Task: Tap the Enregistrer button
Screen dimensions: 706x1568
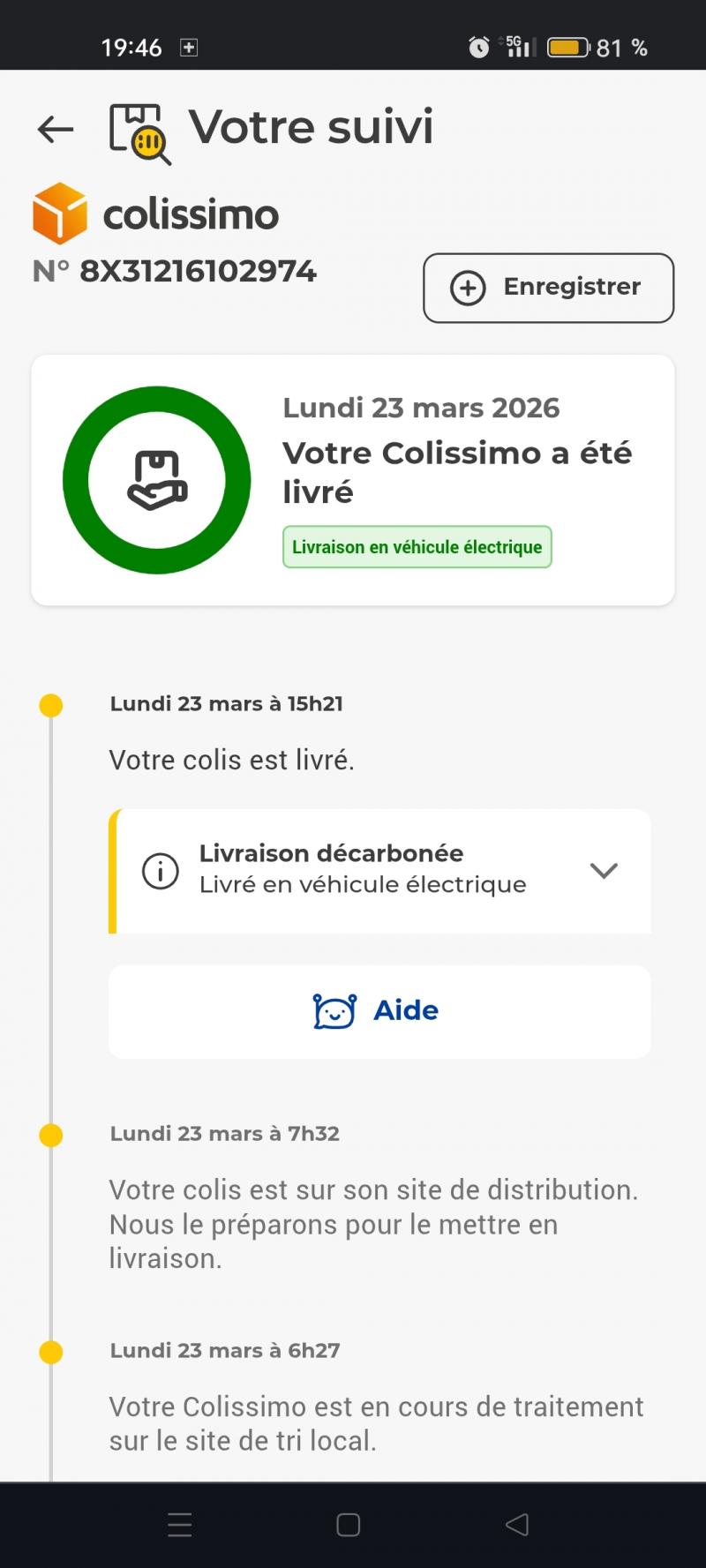Action: tap(548, 288)
